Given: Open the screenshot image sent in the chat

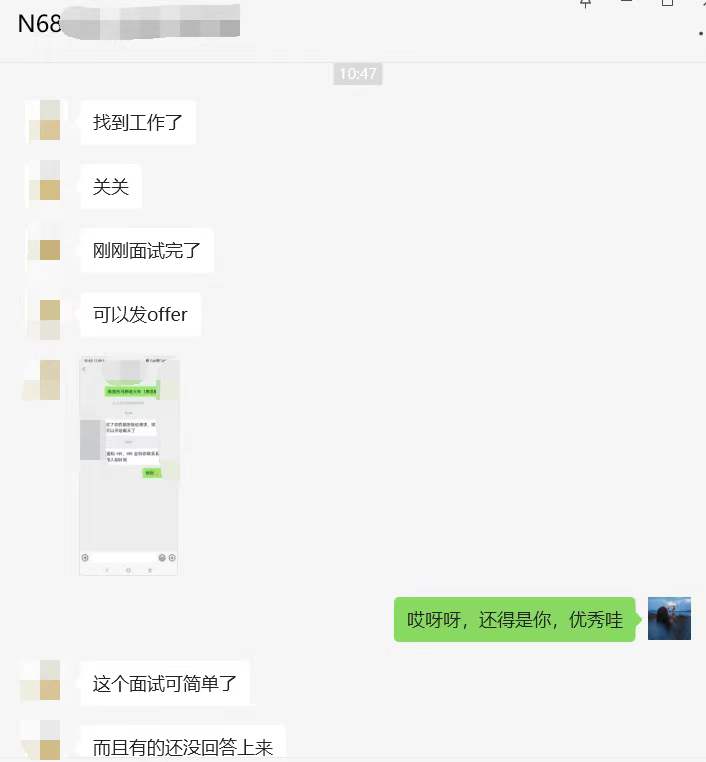Looking at the screenshot, I should pyautogui.click(x=128, y=465).
